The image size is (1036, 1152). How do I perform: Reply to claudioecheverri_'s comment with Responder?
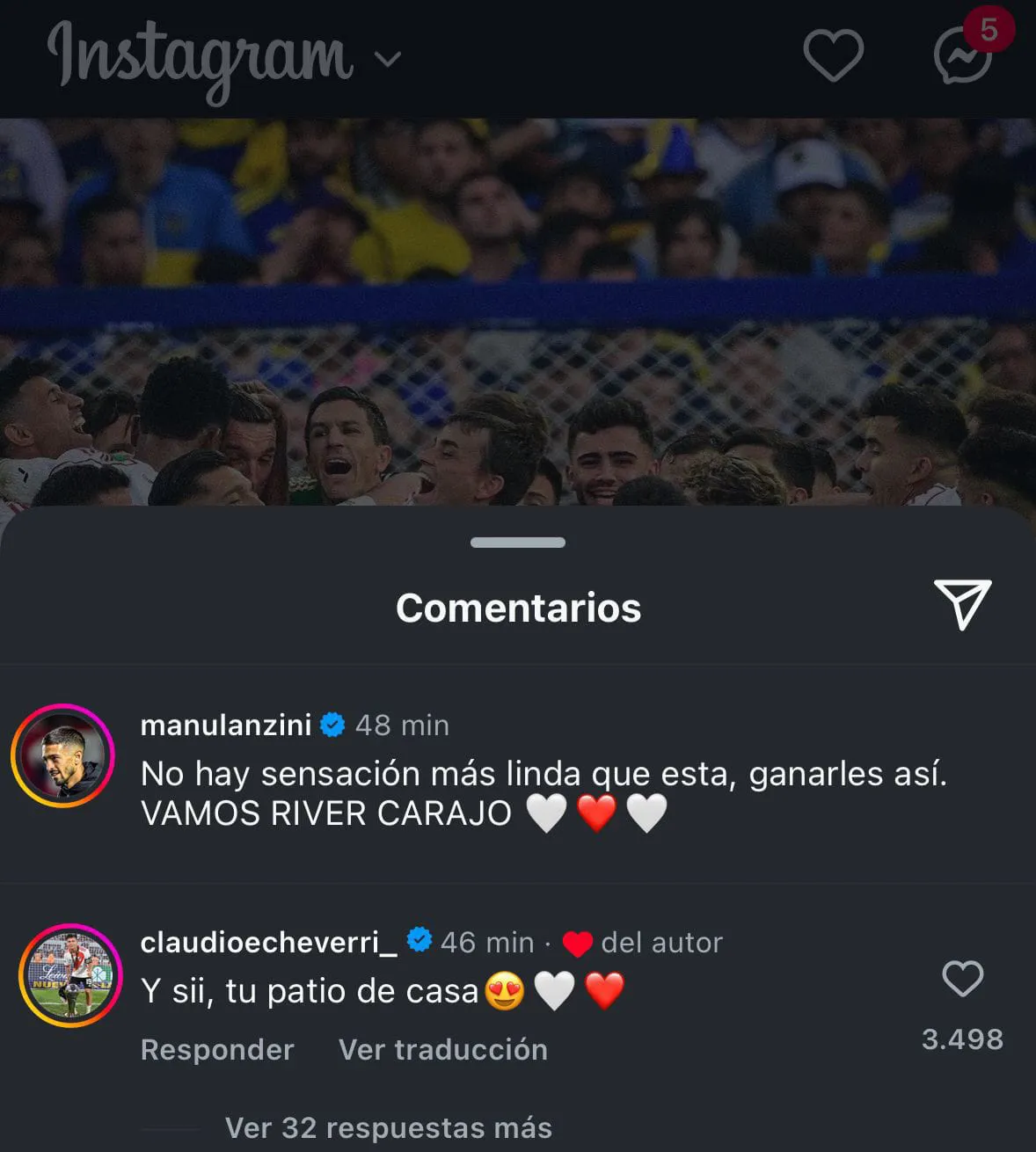(x=217, y=1049)
